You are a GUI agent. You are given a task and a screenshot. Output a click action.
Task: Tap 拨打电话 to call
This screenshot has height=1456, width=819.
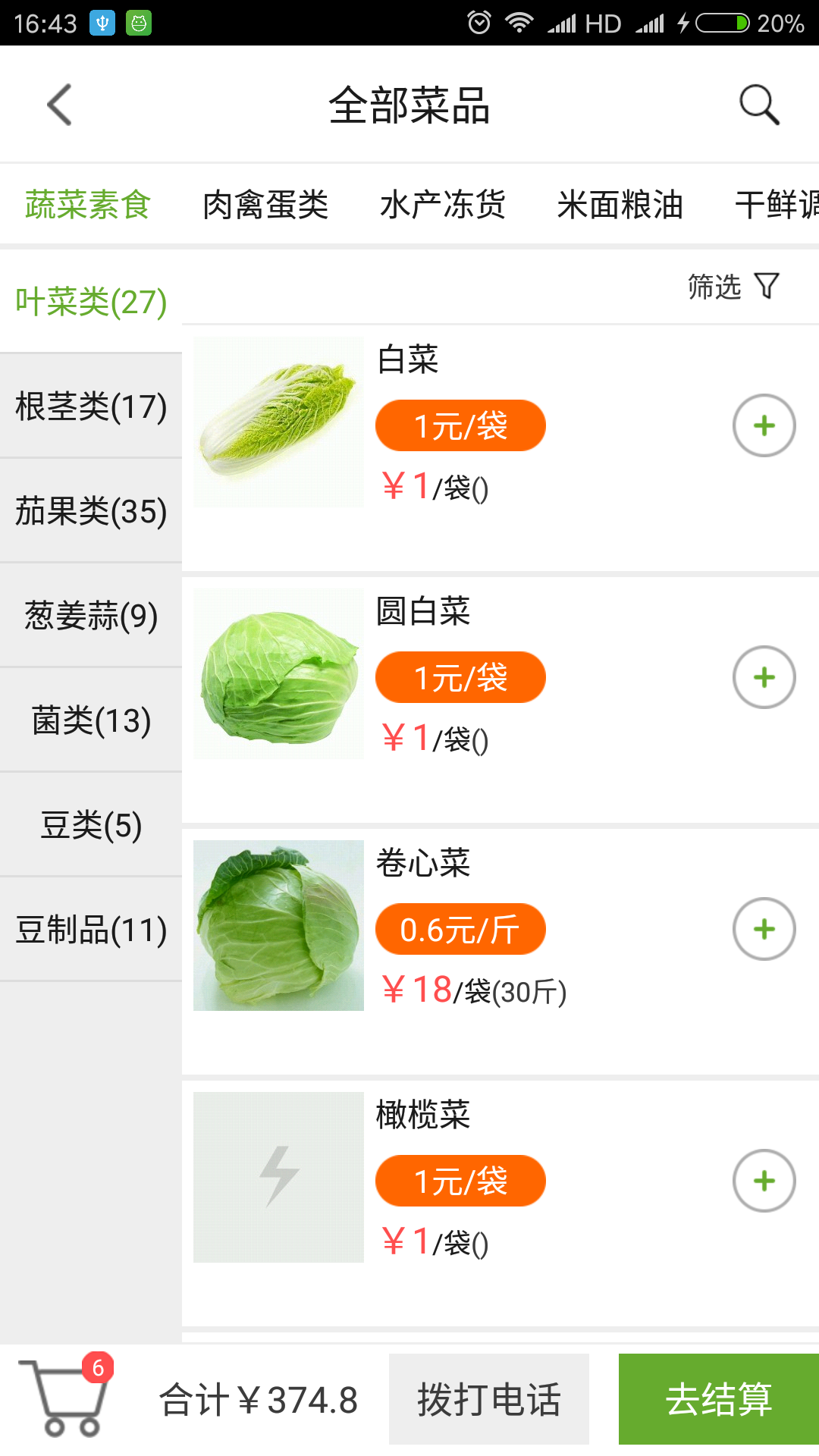488,1399
